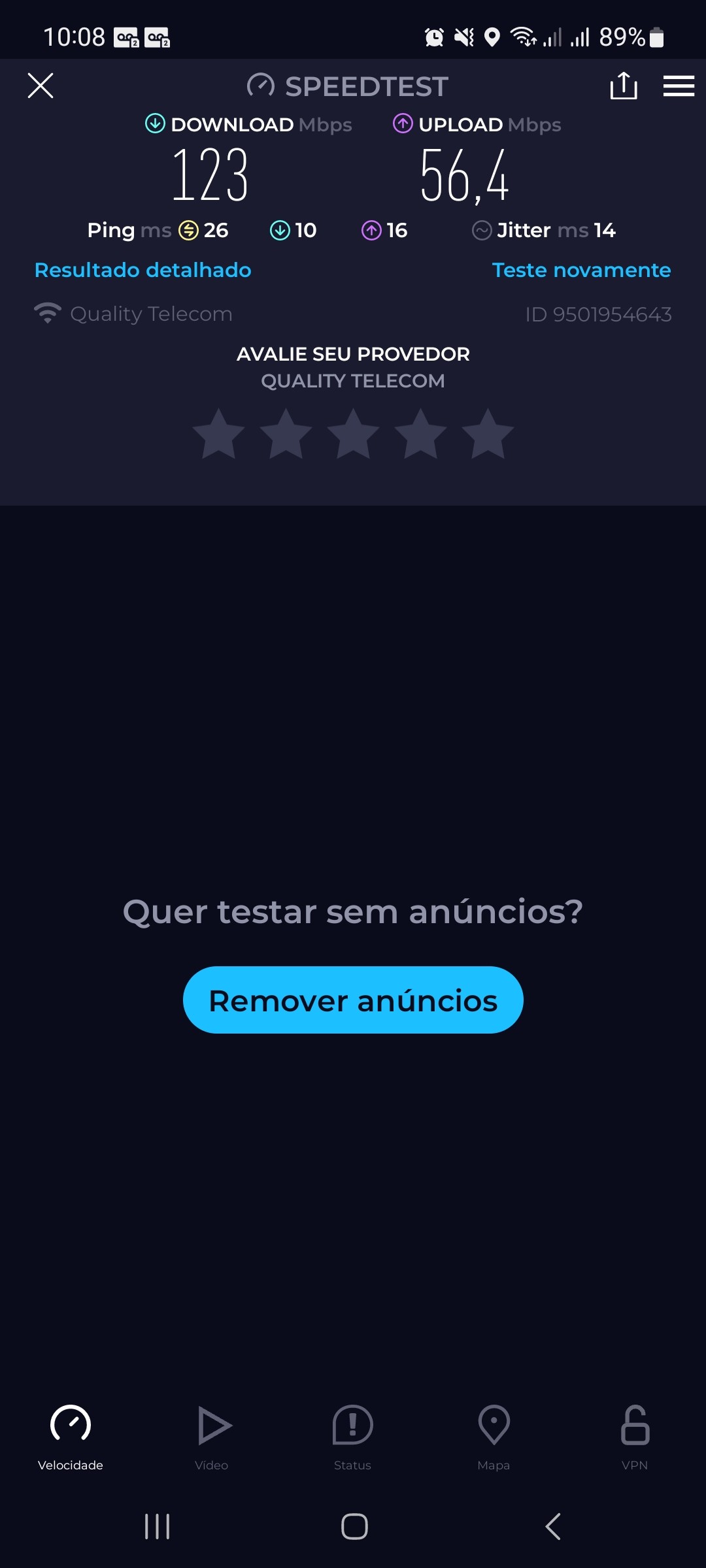Image resolution: width=706 pixels, height=1568 pixels.
Task: Go back with the system back button
Action: 553,1526
